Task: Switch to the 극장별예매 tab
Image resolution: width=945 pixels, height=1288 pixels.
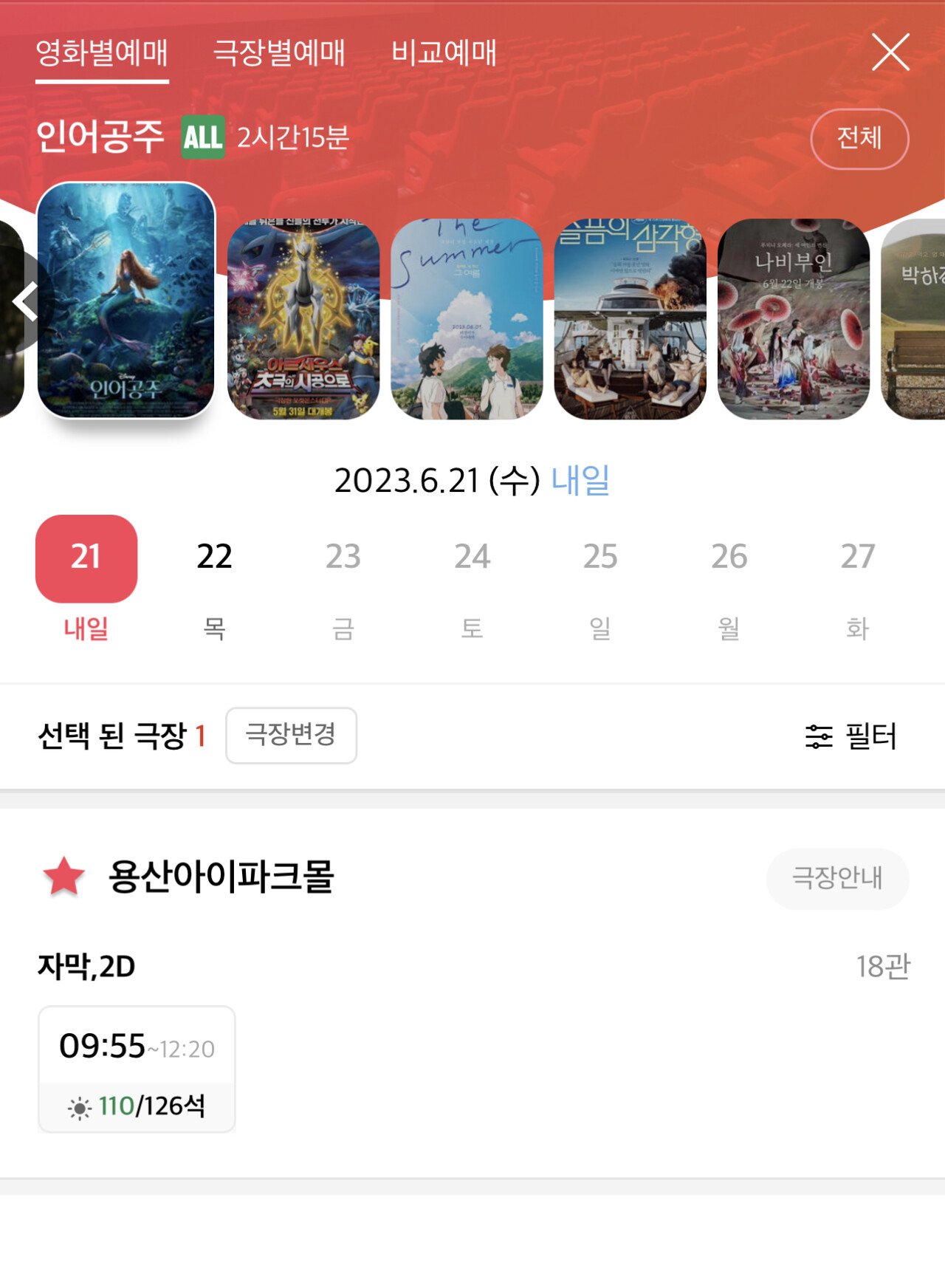Action: coord(279,53)
